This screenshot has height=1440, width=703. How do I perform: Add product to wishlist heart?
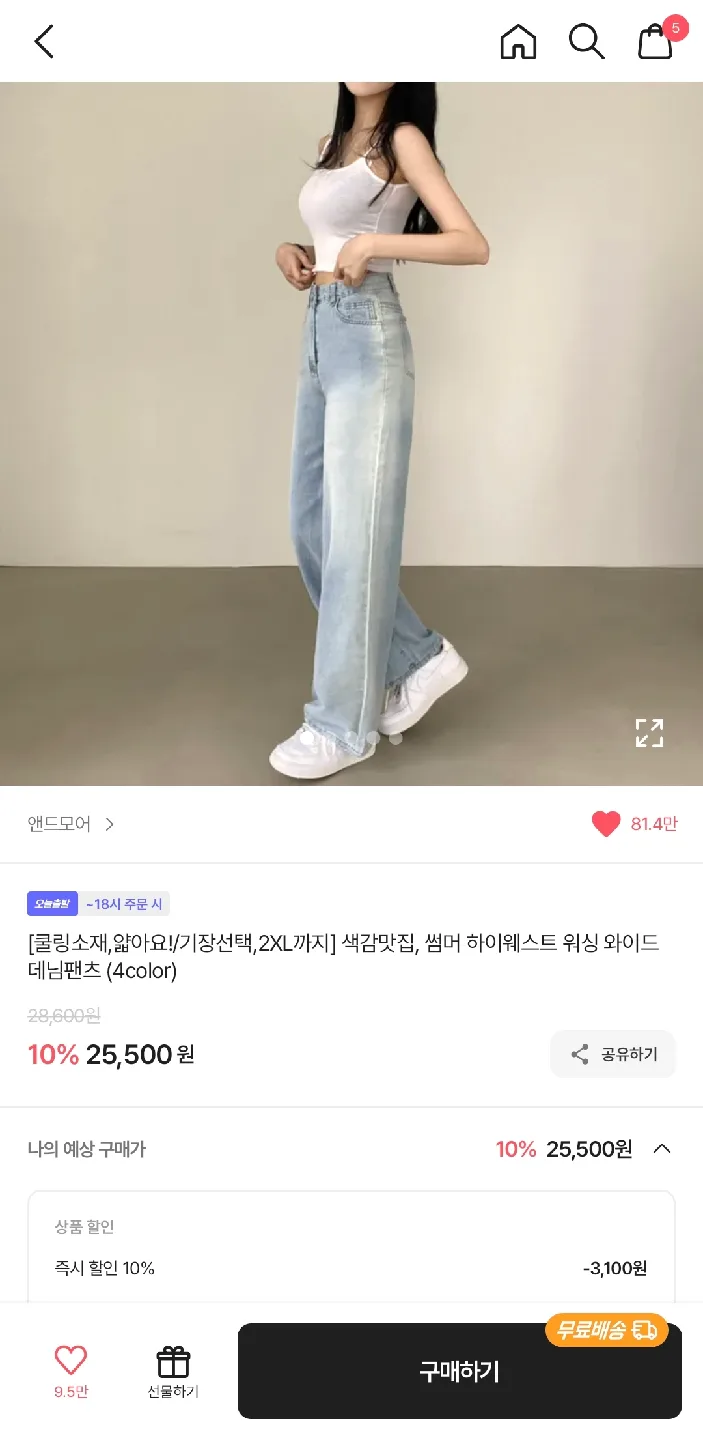pyautogui.click(x=71, y=1369)
